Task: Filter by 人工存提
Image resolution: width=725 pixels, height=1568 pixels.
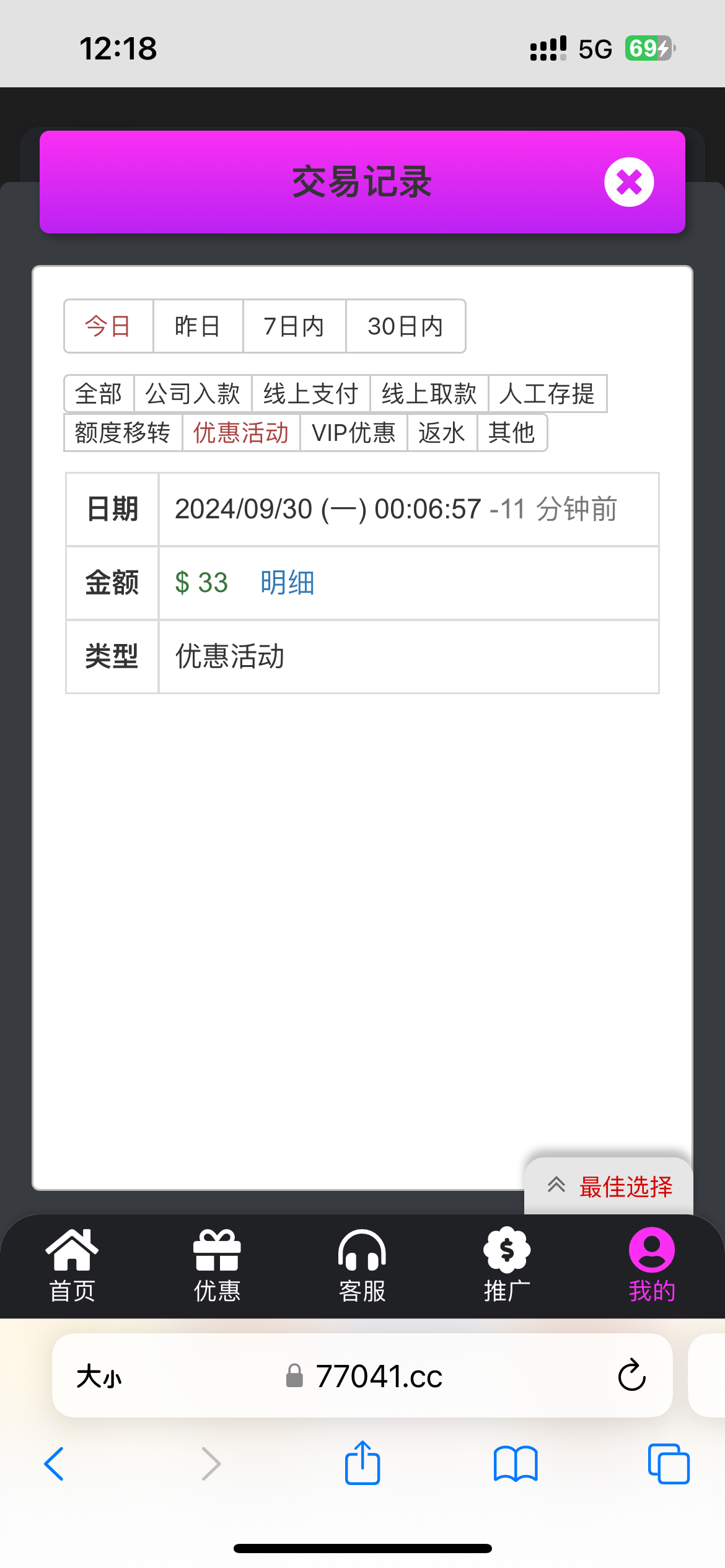Action: [547, 394]
